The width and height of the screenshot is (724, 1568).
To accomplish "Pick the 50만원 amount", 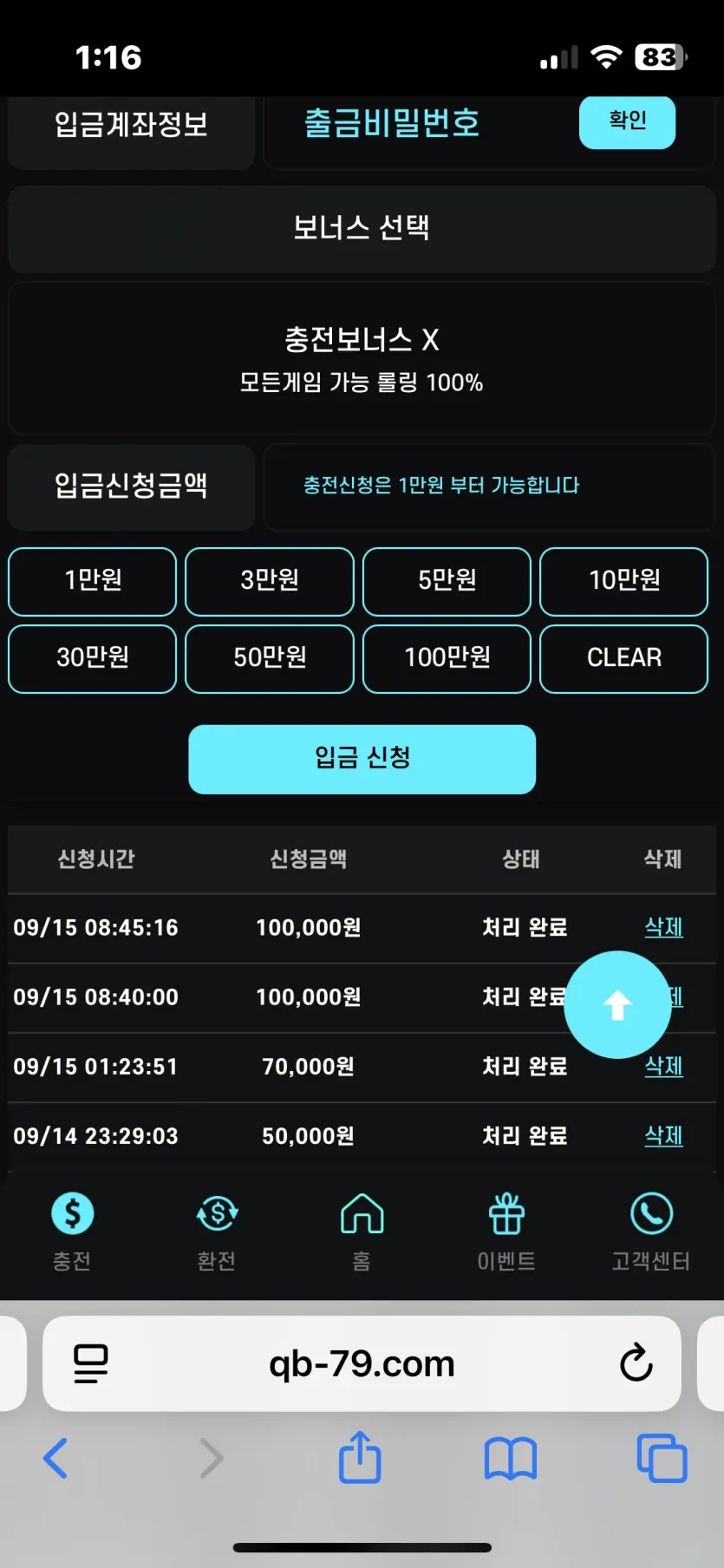I will click(x=270, y=658).
